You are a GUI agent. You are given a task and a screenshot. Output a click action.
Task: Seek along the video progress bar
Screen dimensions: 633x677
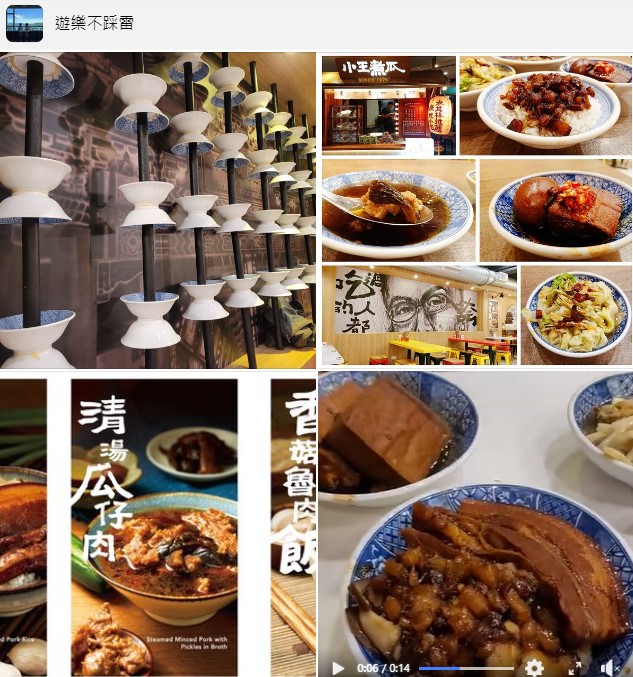tap(466, 667)
